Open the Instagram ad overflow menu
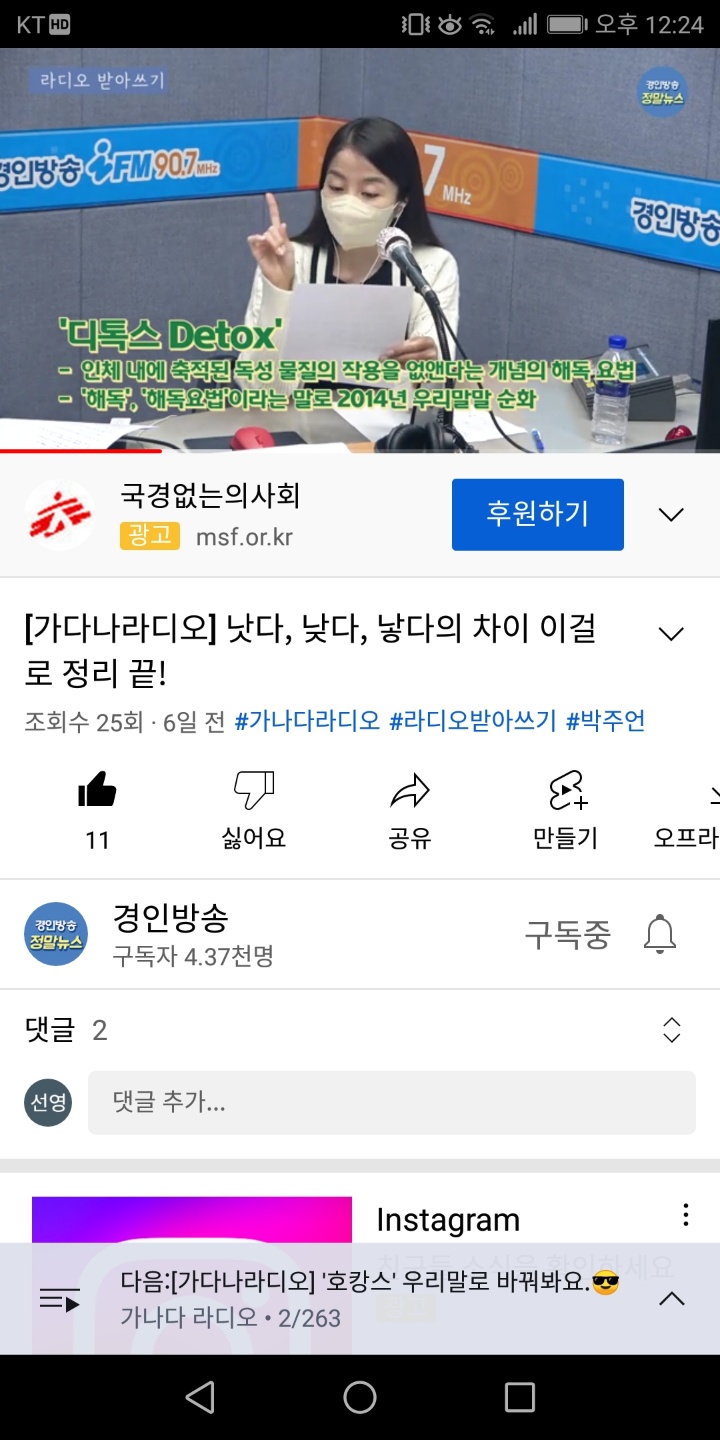Screen dimensions: 720x1440 click(685, 1215)
